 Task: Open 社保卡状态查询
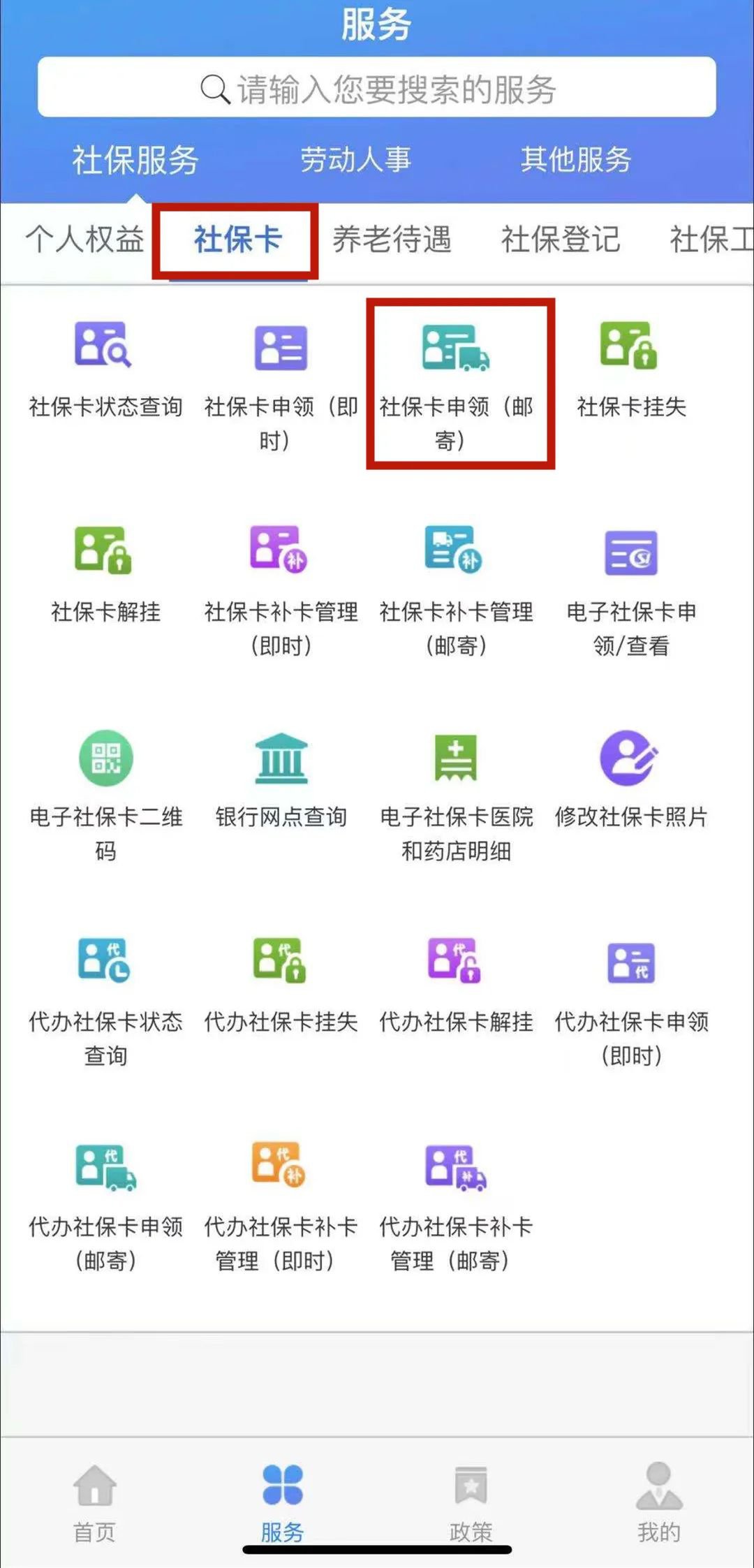(105, 370)
